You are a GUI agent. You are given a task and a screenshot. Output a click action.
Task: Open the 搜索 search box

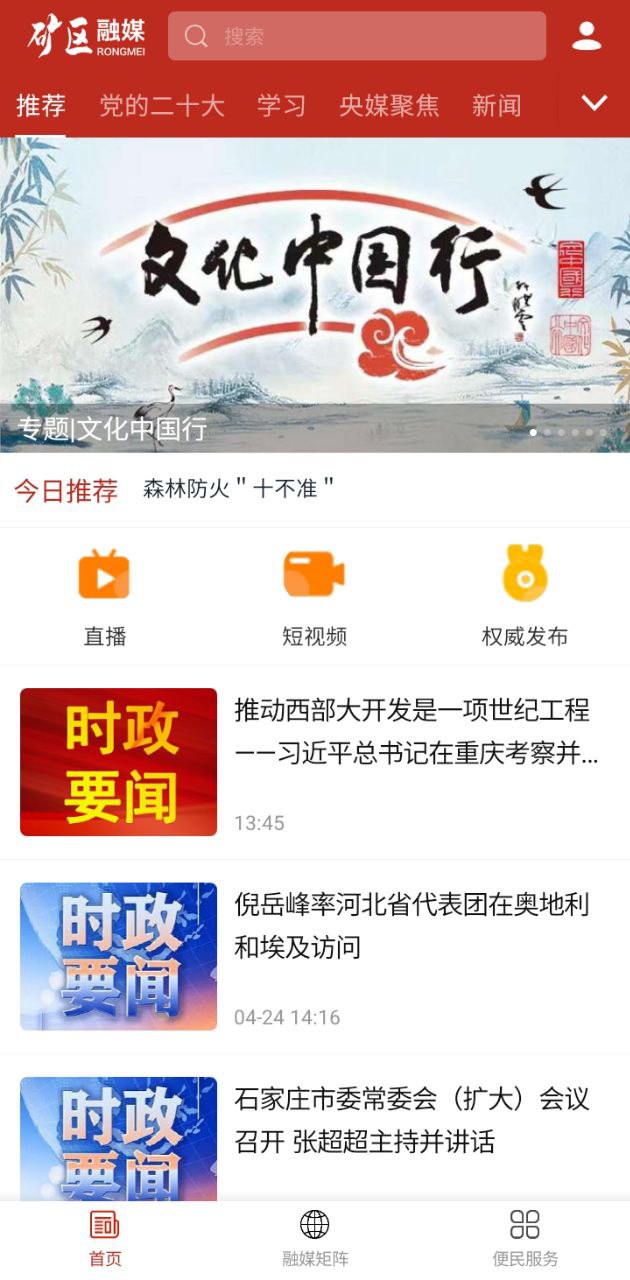point(357,37)
